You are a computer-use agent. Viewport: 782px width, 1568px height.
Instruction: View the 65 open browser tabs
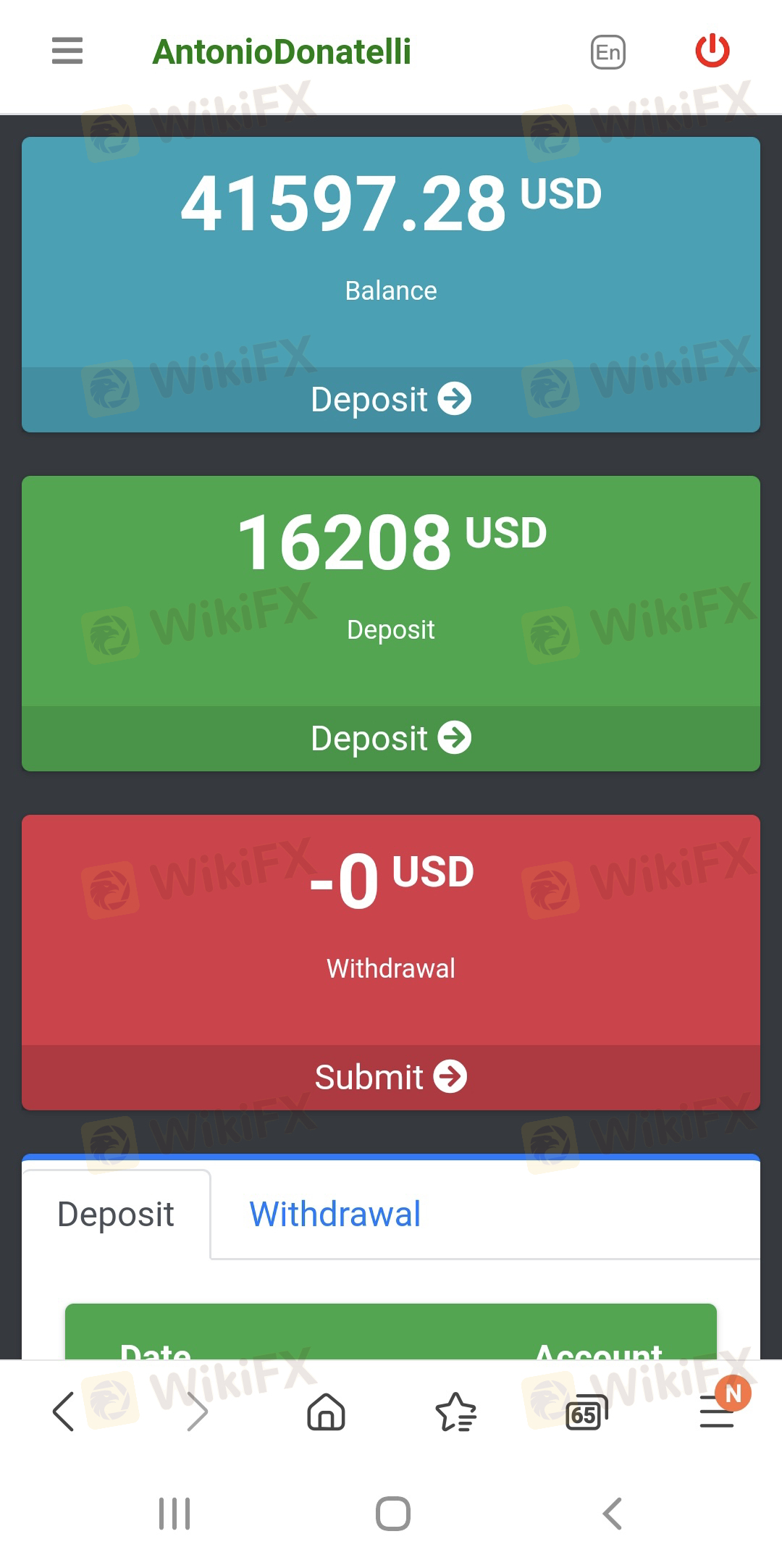586,1412
